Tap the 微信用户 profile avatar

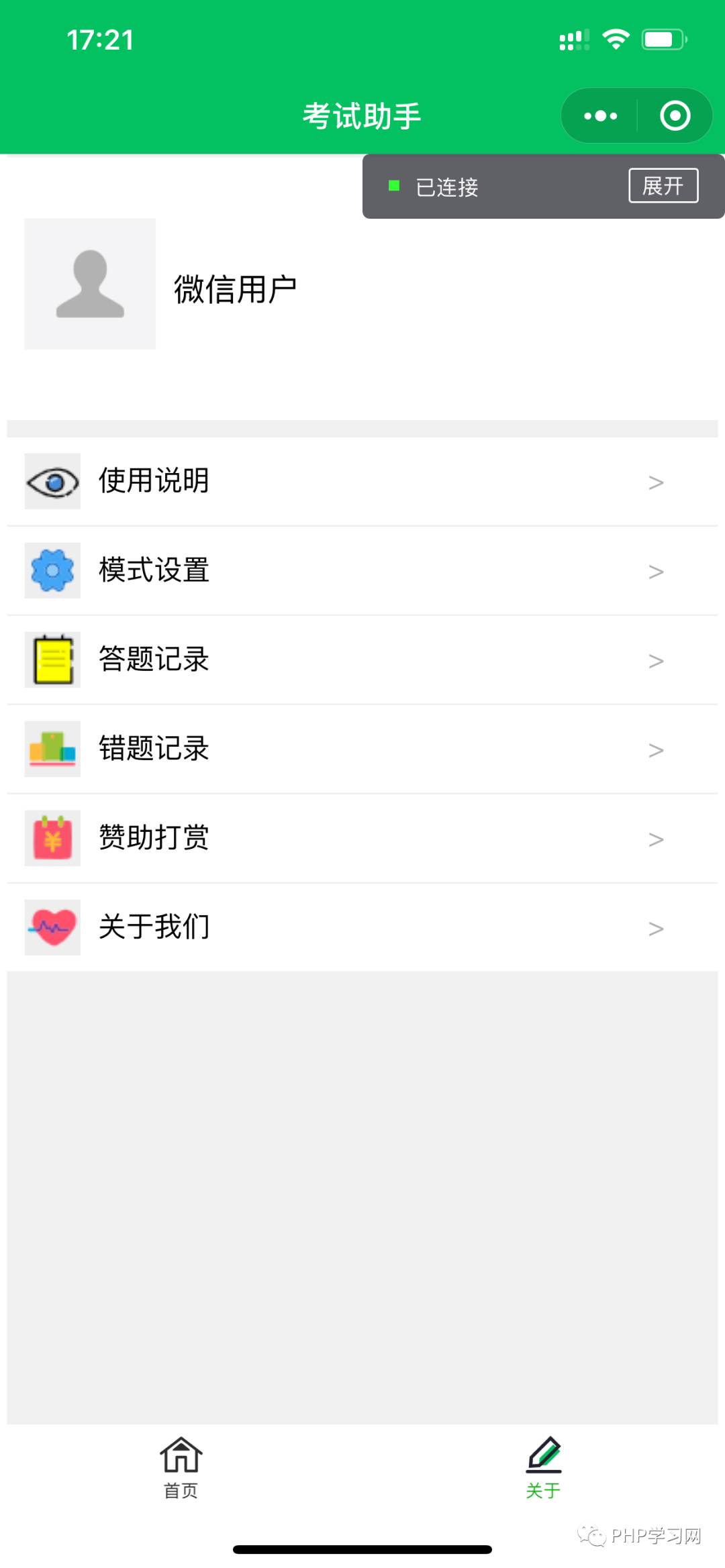coord(90,283)
